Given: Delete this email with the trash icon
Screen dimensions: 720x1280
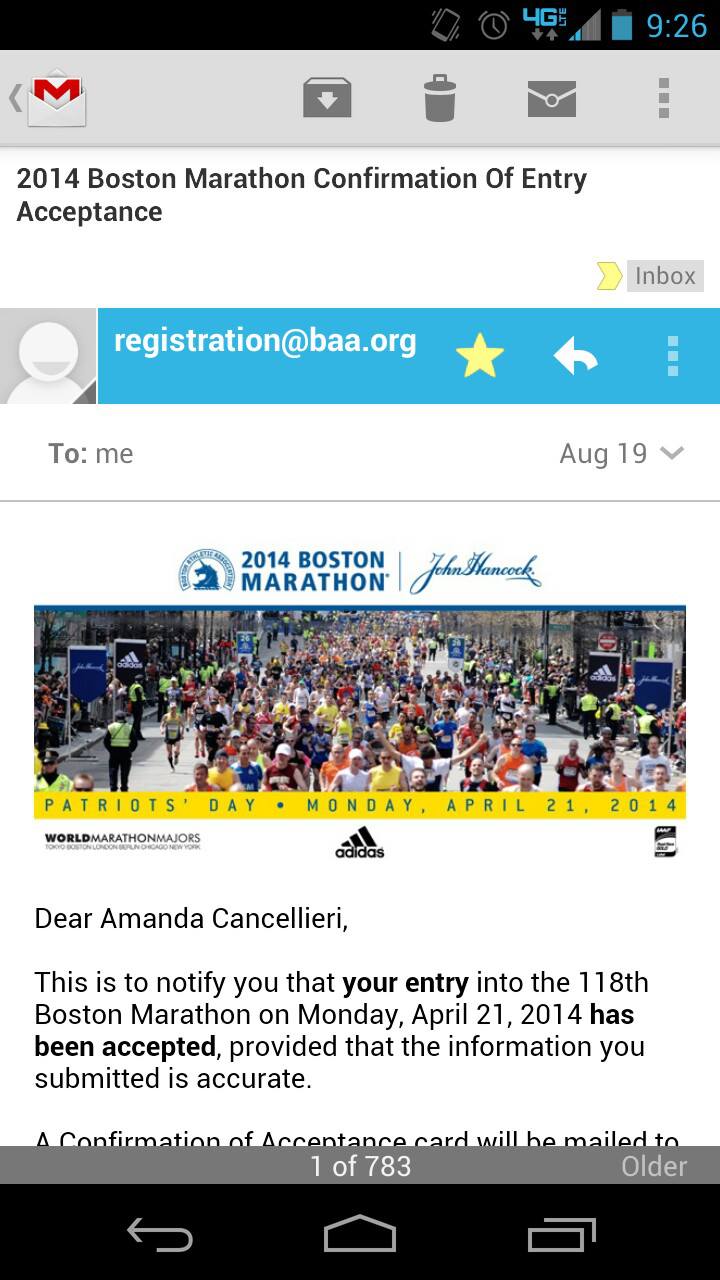Looking at the screenshot, I should [x=440, y=98].
